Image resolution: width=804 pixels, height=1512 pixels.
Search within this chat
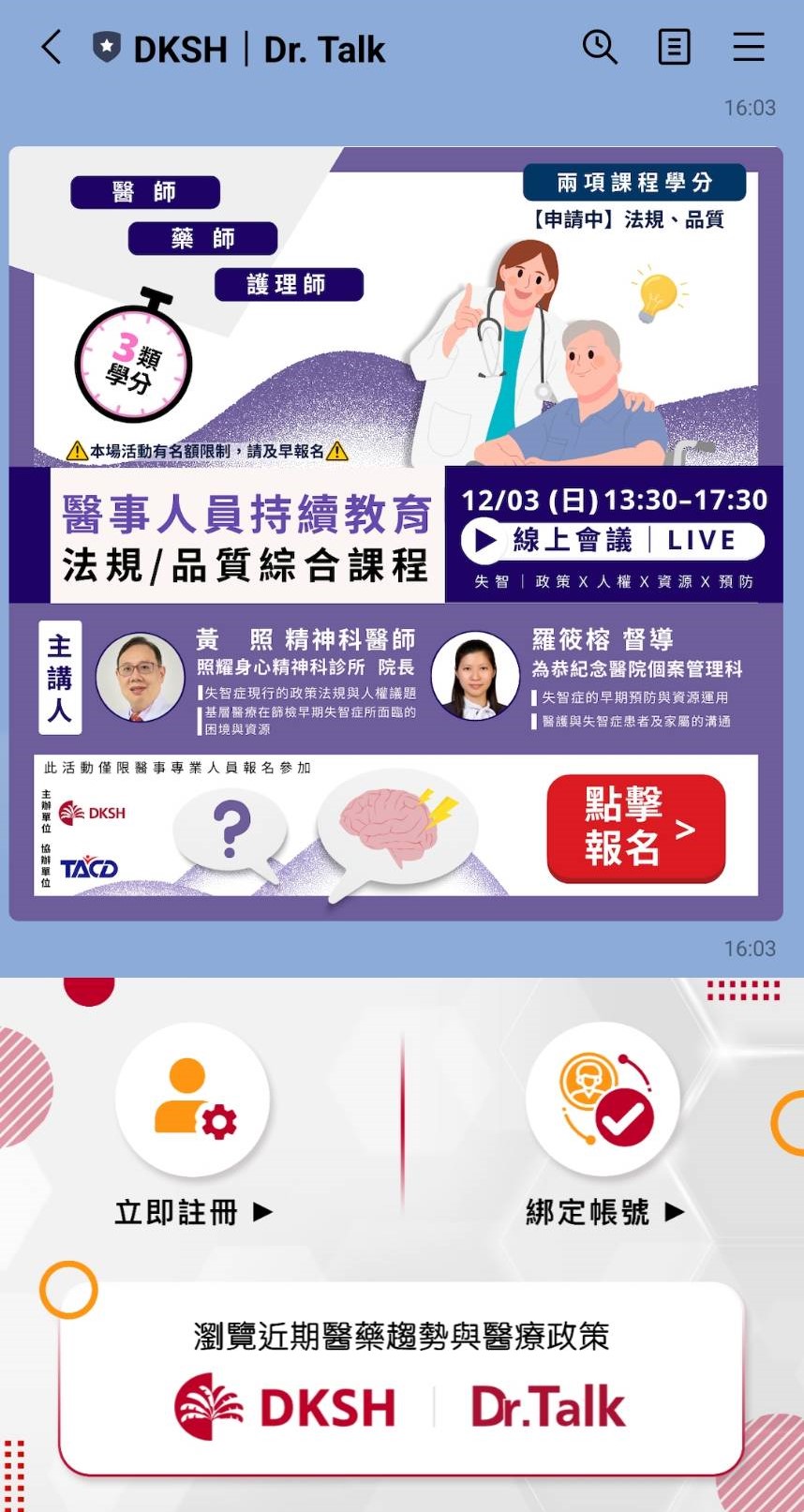pos(600,47)
